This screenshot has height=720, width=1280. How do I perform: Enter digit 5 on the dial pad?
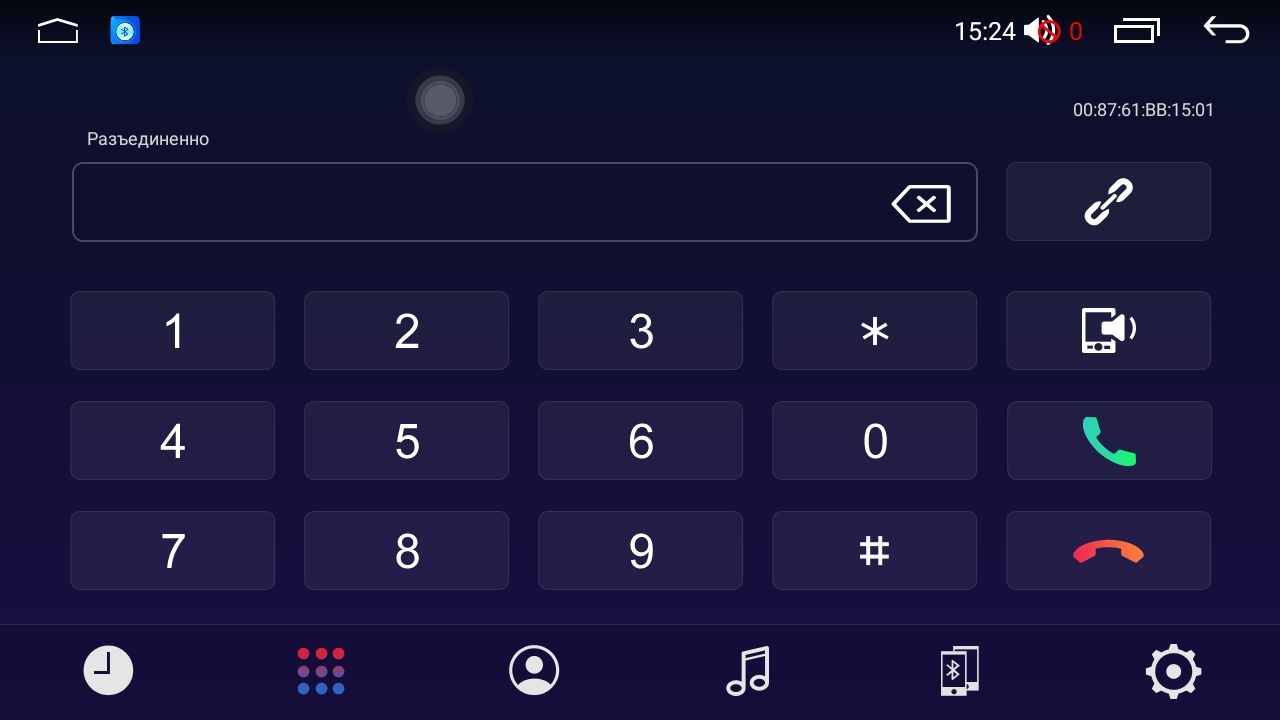coord(406,441)
